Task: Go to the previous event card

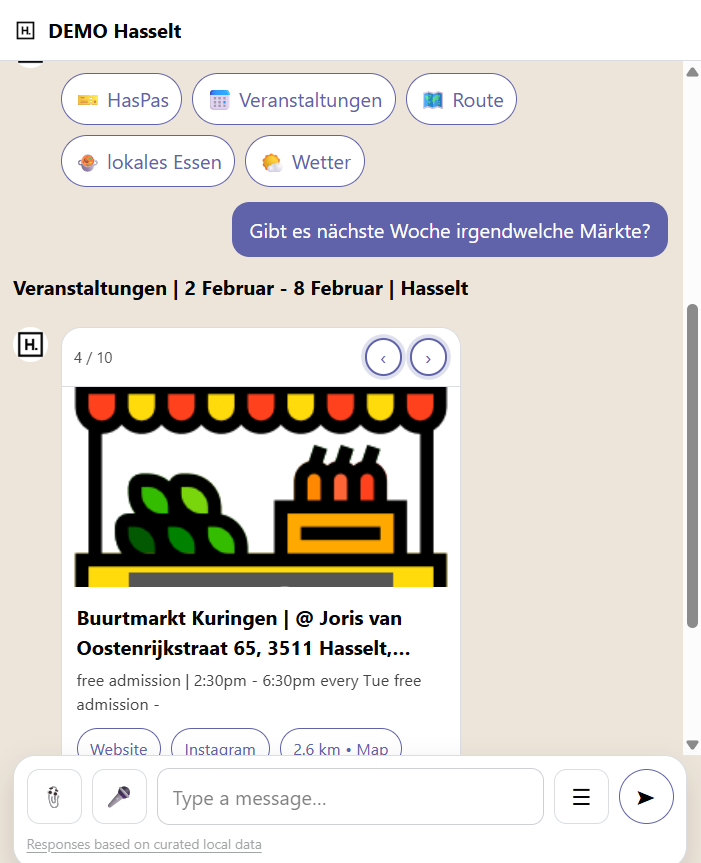Action: pyautogui.click(x=383, y=357)
